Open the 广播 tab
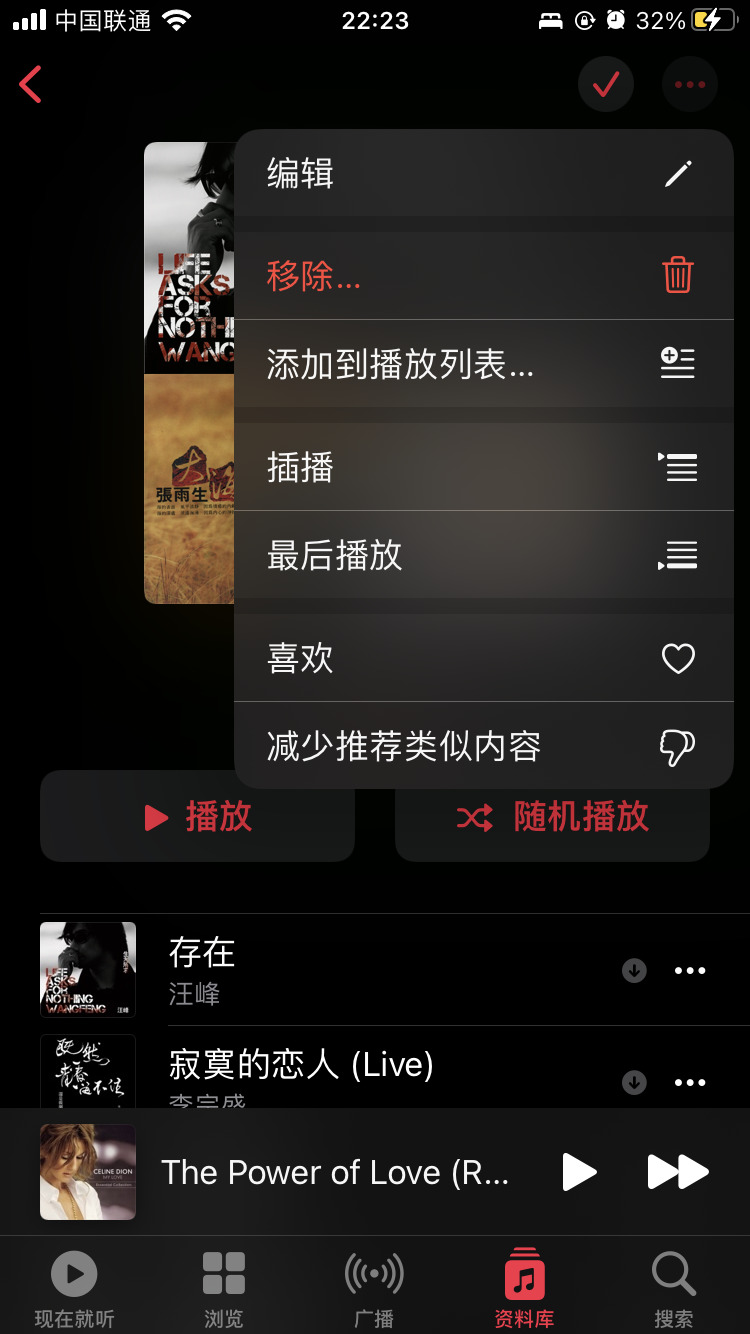The image size is (750, 1334). tap(374, 1288)
